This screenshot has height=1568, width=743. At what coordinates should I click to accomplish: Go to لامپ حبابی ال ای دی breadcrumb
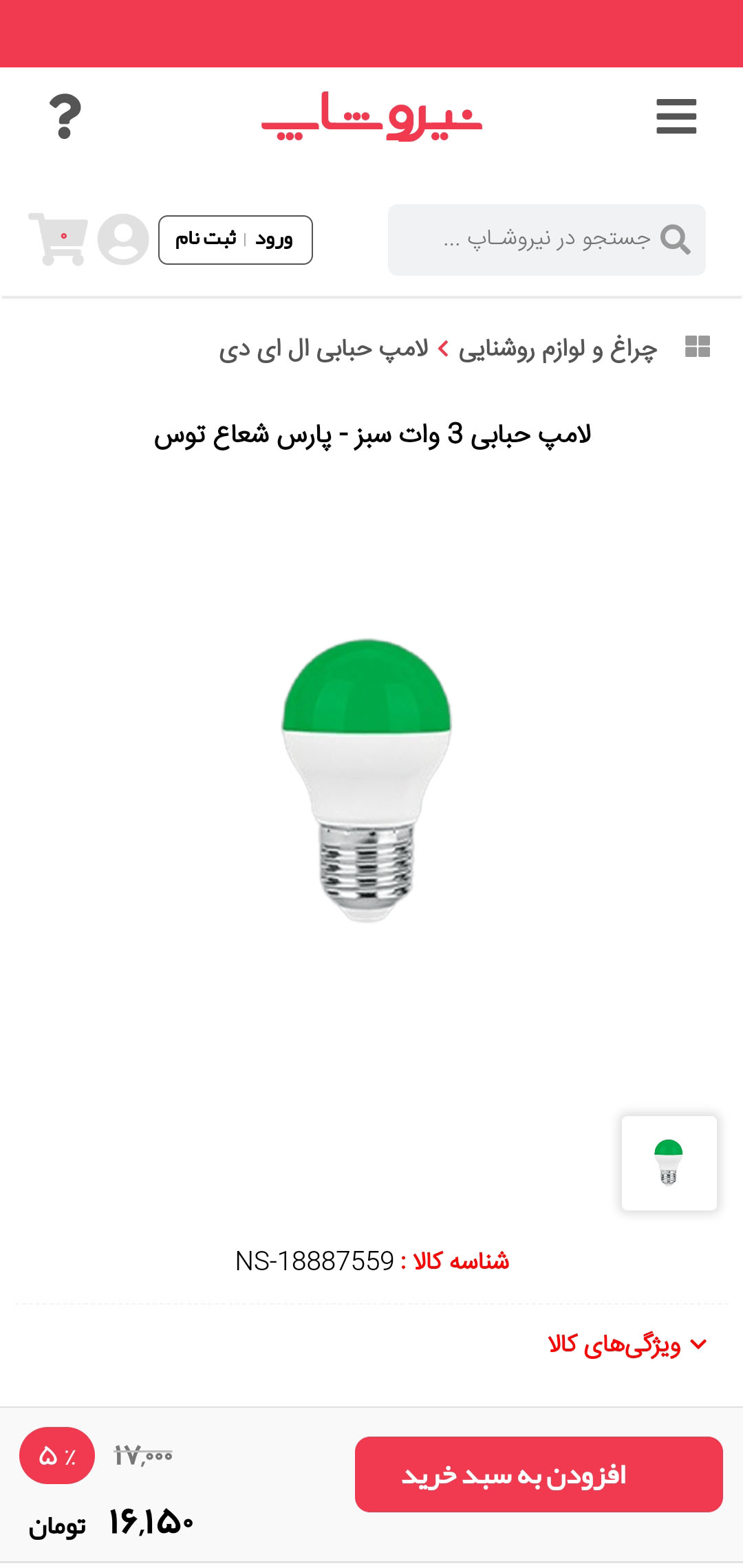point(323,349)
